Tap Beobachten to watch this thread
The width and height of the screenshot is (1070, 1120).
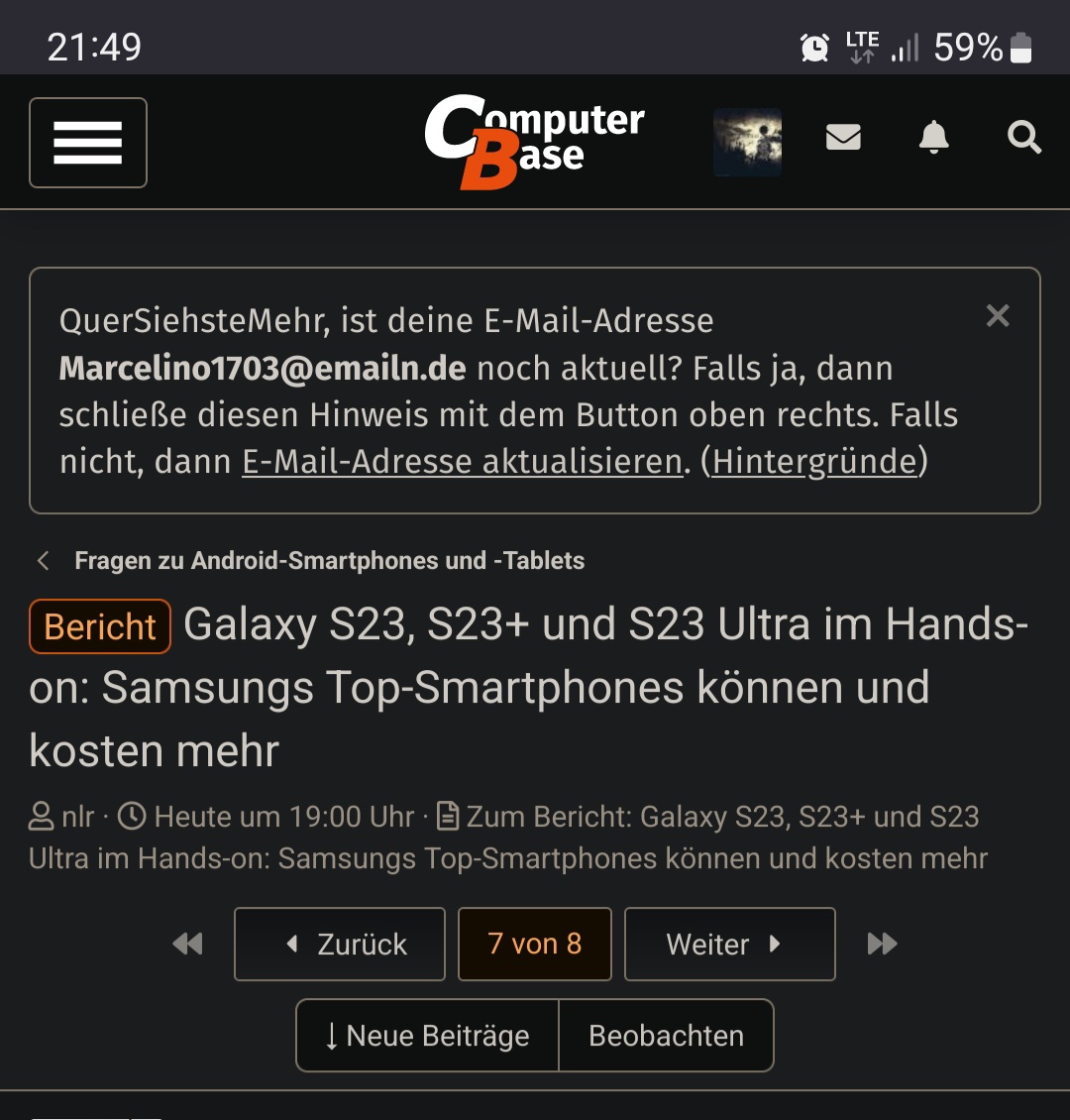[666, 1036]
